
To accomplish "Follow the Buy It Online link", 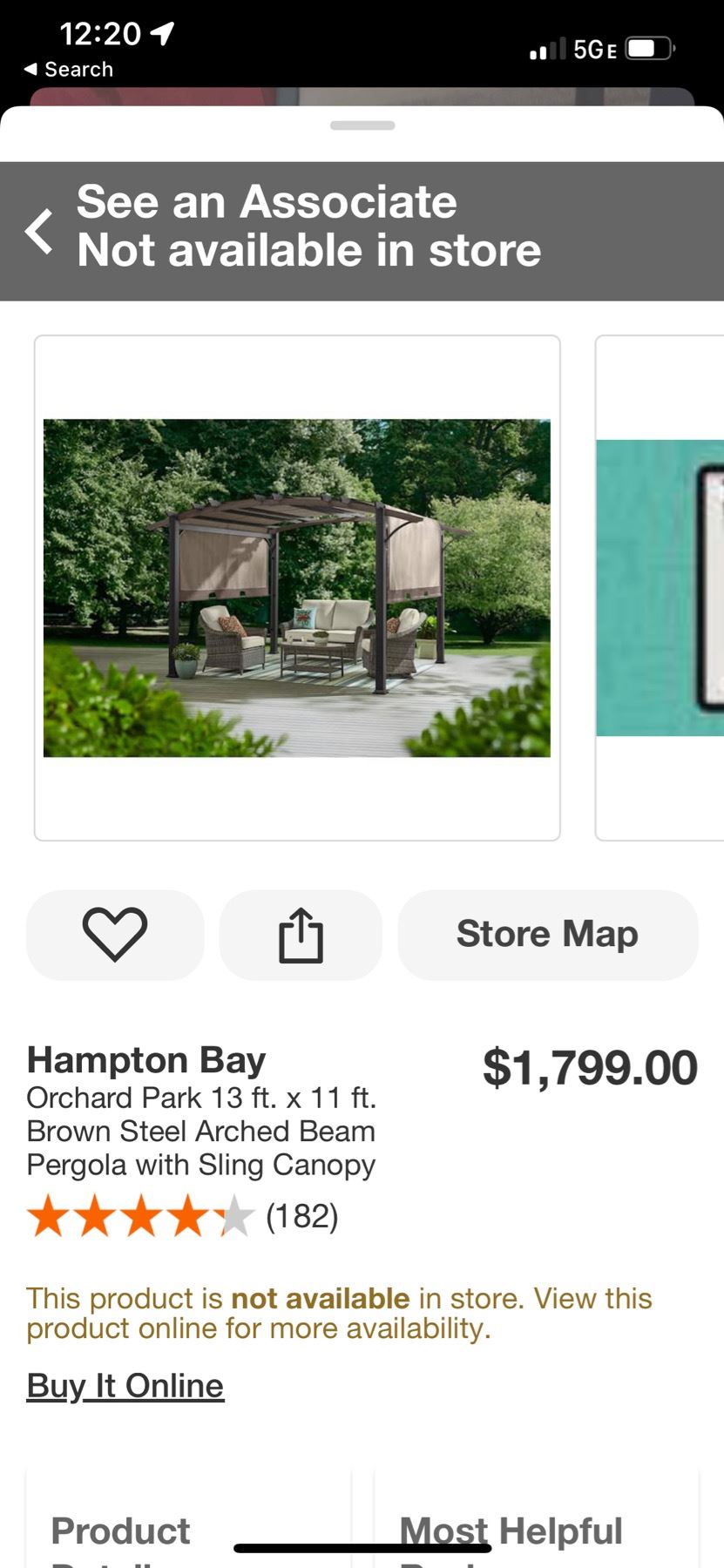I will 125,1385.
